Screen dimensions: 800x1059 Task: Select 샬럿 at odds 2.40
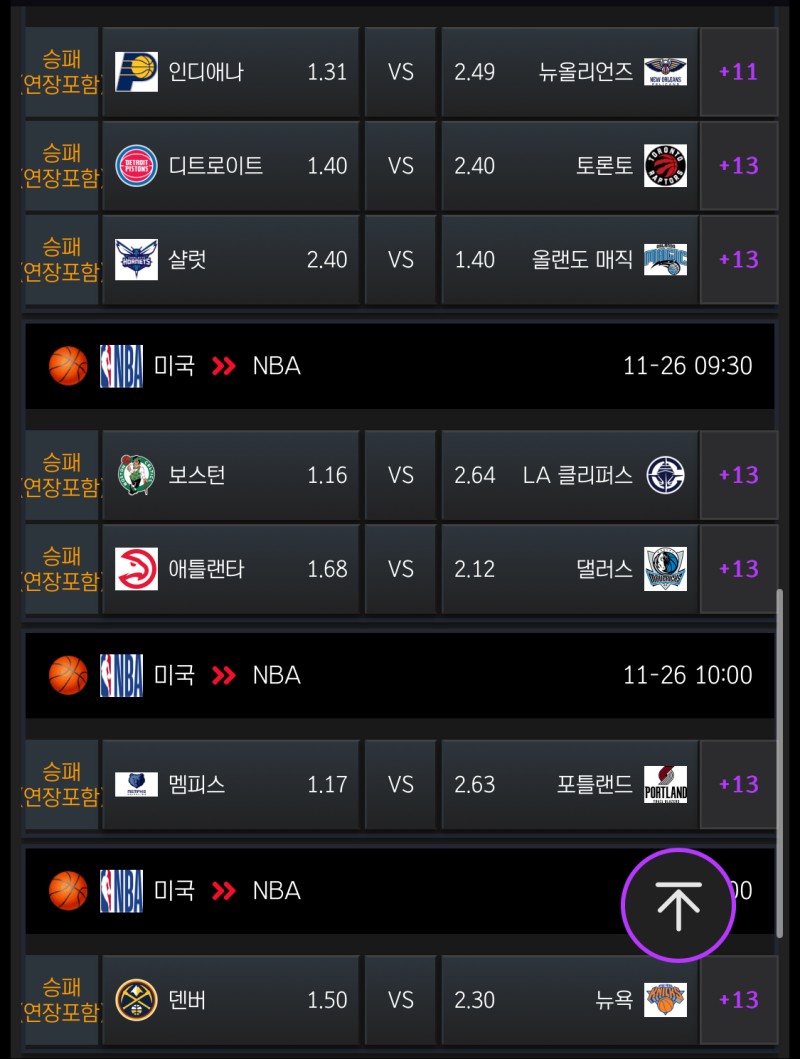coord(230,260)
